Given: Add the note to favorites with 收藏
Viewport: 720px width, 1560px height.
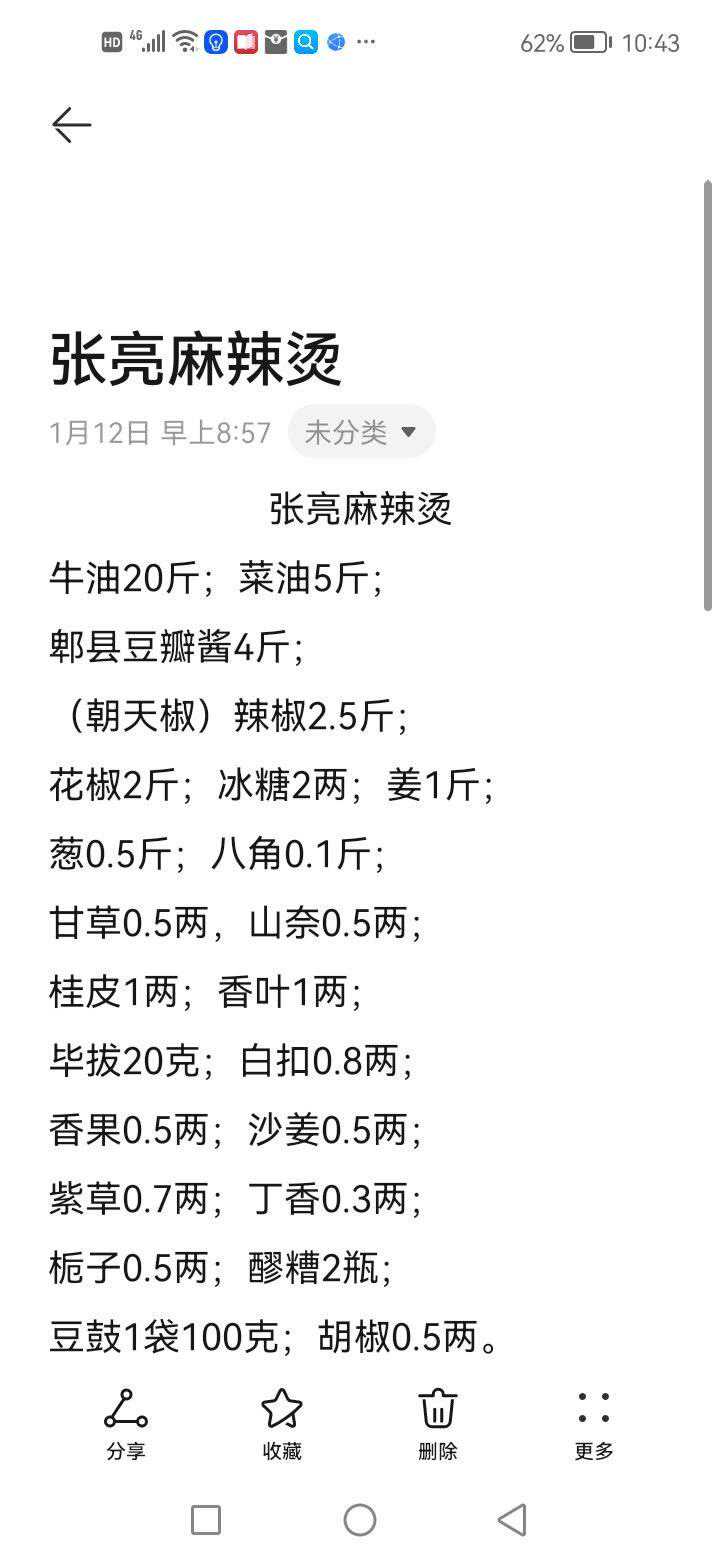Looking at the screenshot, I should coord(282,1424).
